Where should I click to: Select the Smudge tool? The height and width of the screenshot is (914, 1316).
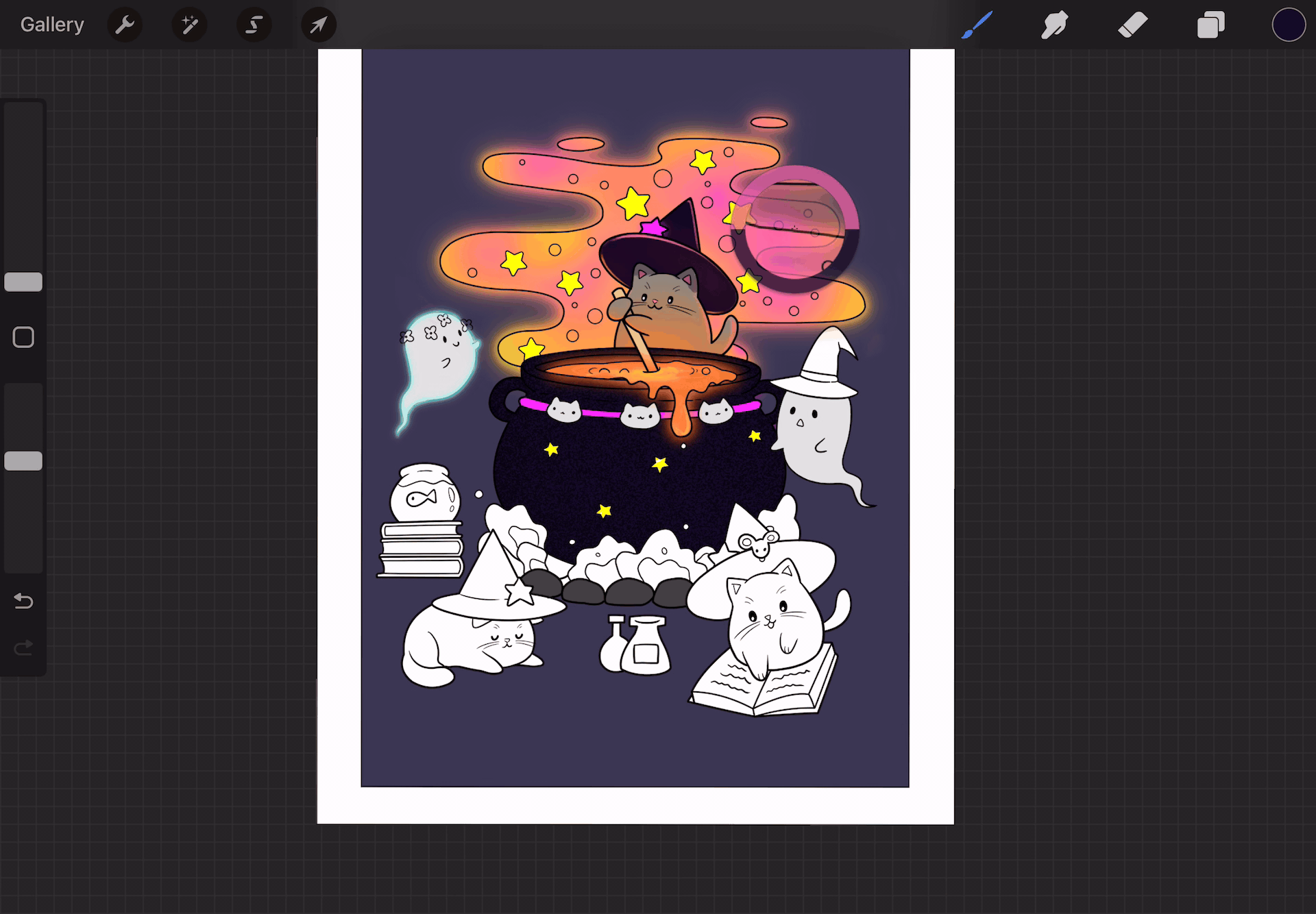click(1055, 25)
